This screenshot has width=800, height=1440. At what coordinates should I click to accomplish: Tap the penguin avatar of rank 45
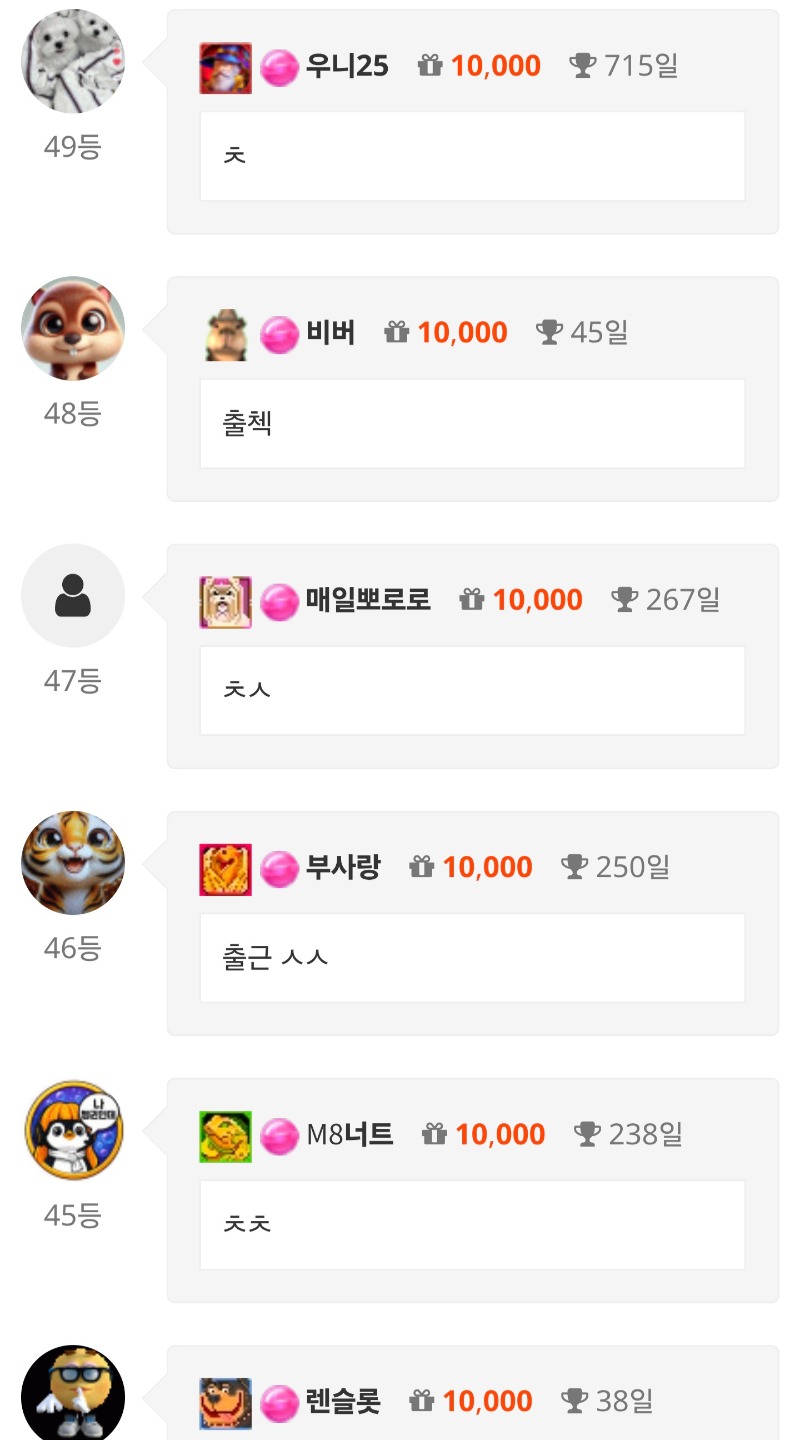click(x=73, y=1130)
